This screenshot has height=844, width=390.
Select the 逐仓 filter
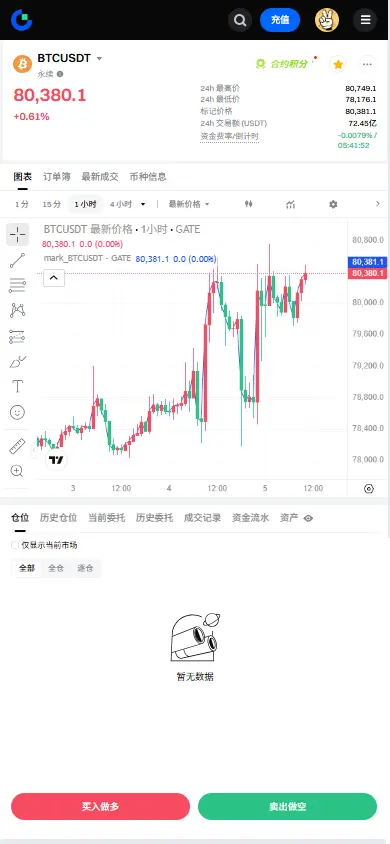[x=85, y=568]
